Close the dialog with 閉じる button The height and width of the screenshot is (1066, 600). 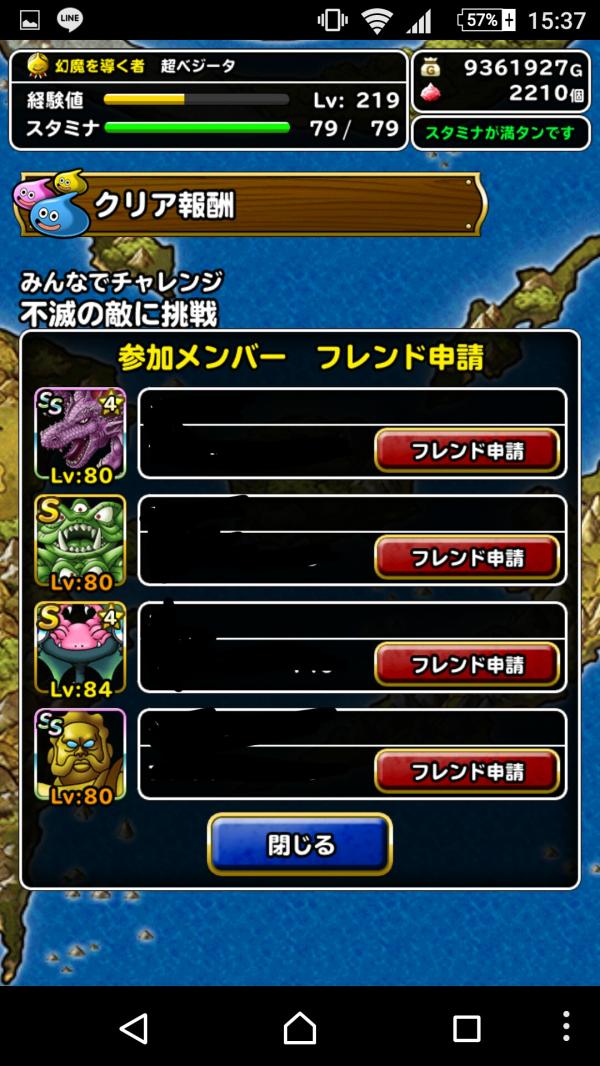(300, 845)
